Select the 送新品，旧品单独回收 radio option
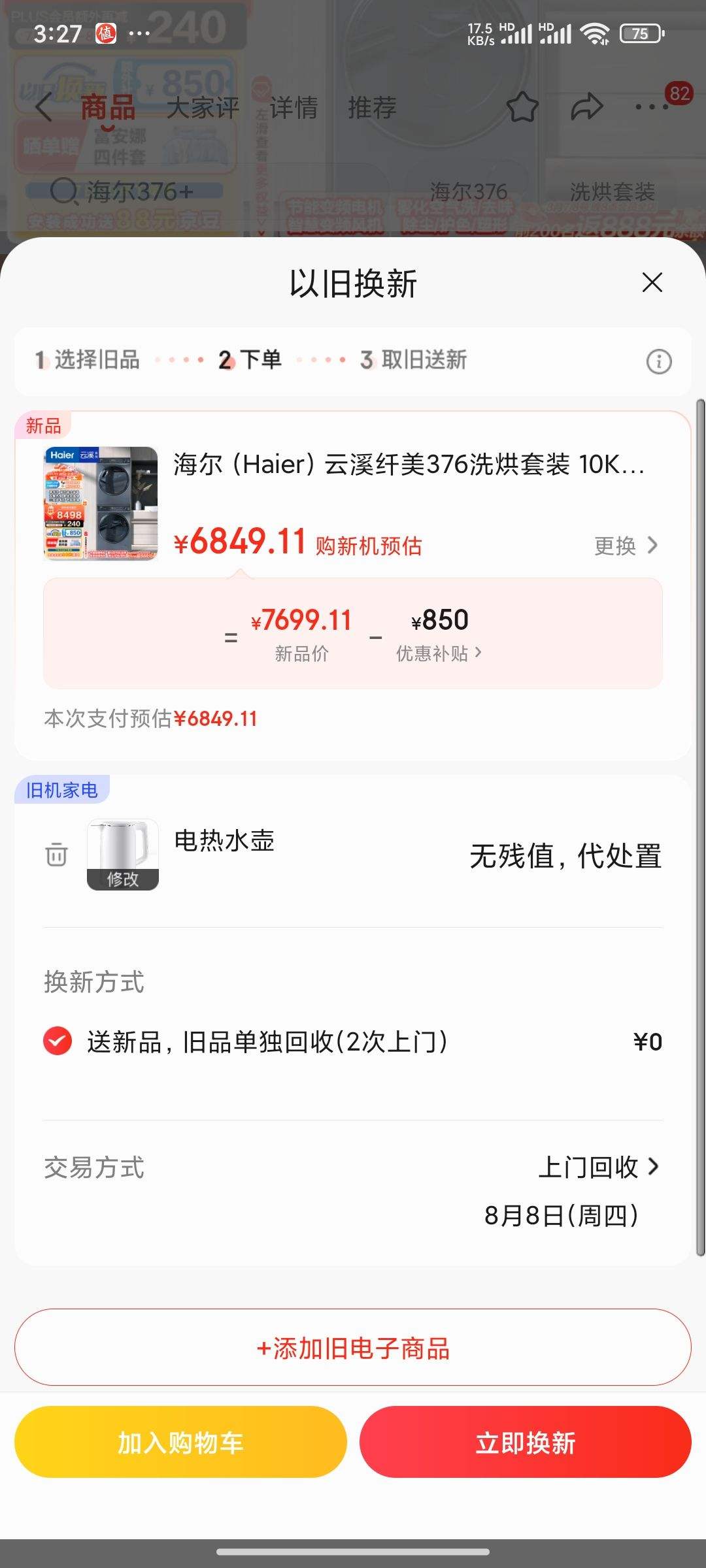706x1568 pixels. [x=58, y=1041]
